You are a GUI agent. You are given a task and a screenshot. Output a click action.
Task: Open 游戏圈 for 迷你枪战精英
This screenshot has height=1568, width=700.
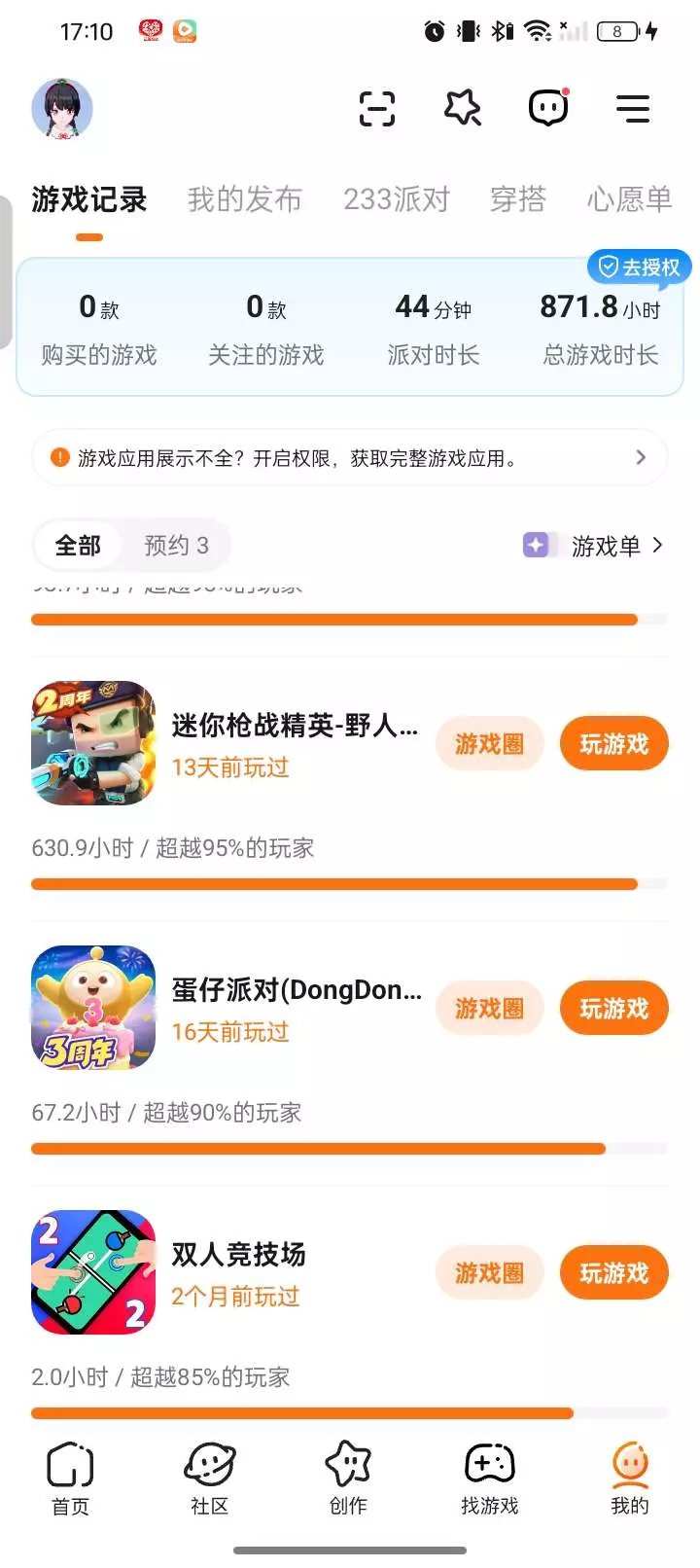[489, 744]
